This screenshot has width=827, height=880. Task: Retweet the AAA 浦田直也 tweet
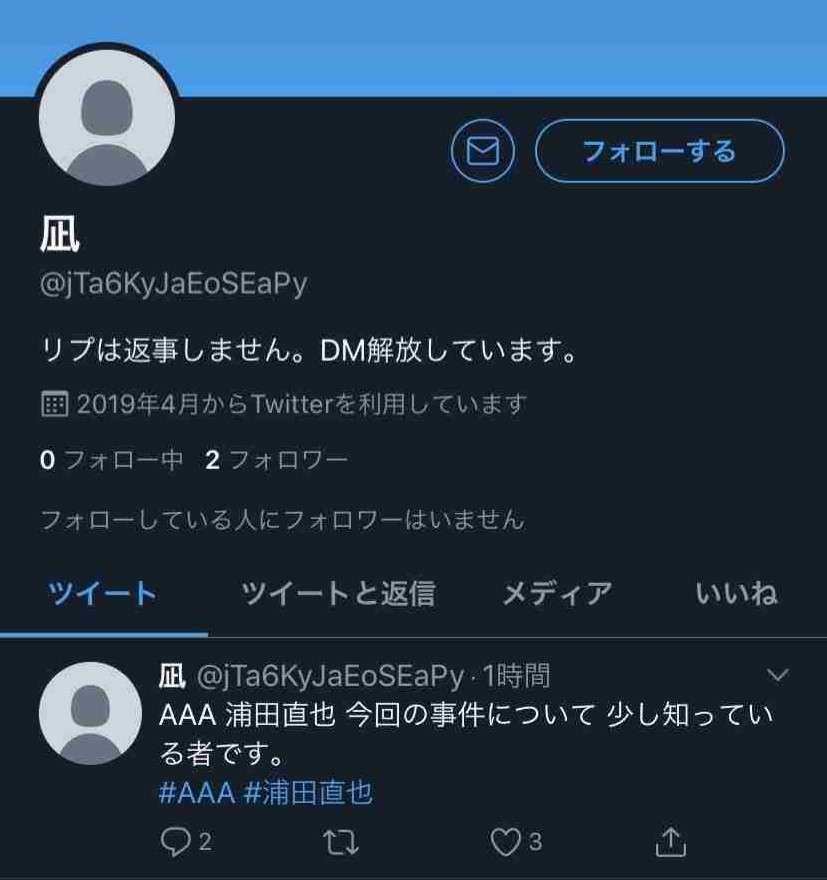(x=341, y=842)
